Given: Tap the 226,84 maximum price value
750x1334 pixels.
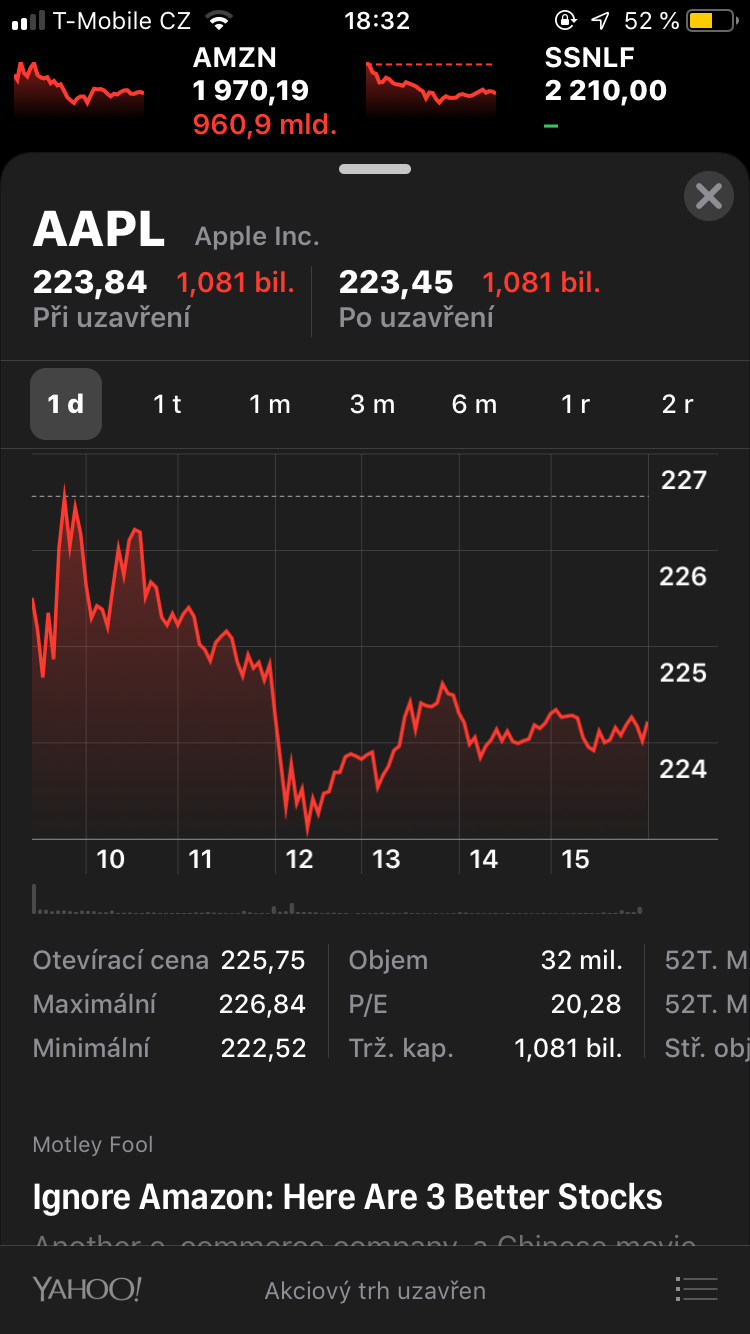Looking at the screenshot, I should pos(261,1003).
